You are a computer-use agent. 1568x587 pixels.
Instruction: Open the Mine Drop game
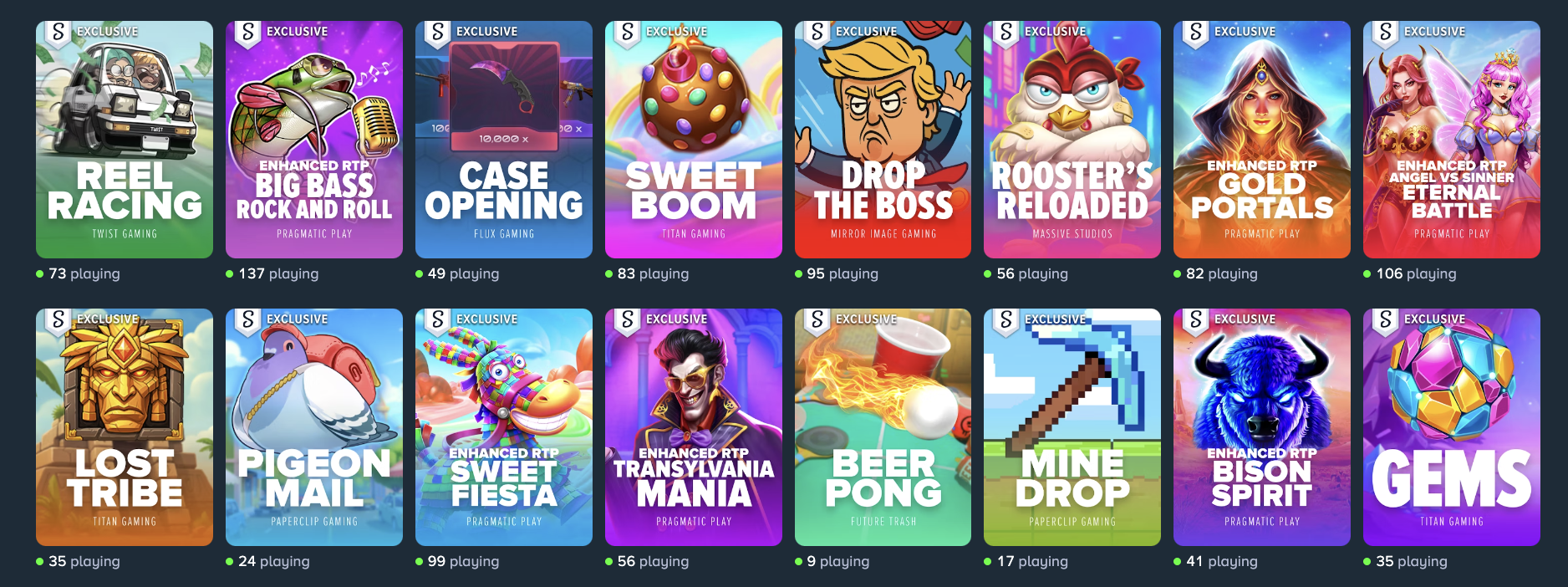click(1072, 427)
